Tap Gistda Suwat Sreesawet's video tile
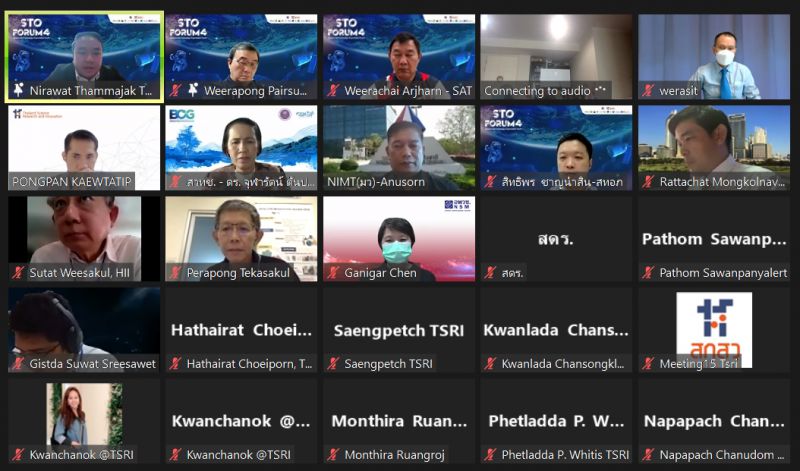Viewport: 800px width, 471px height. click(x=84, y=329)
